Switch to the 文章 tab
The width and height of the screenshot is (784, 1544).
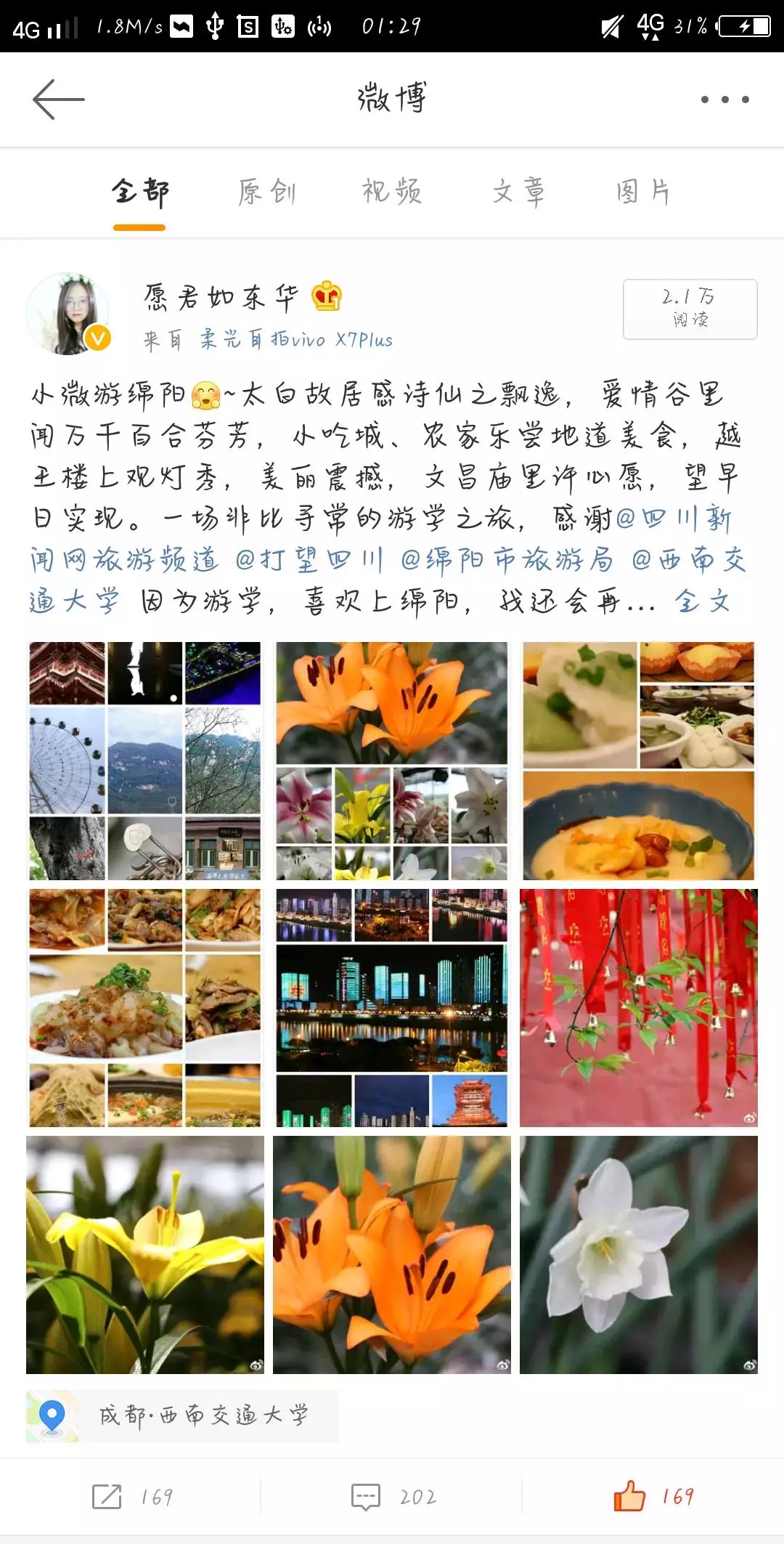(x=518, y=192)
